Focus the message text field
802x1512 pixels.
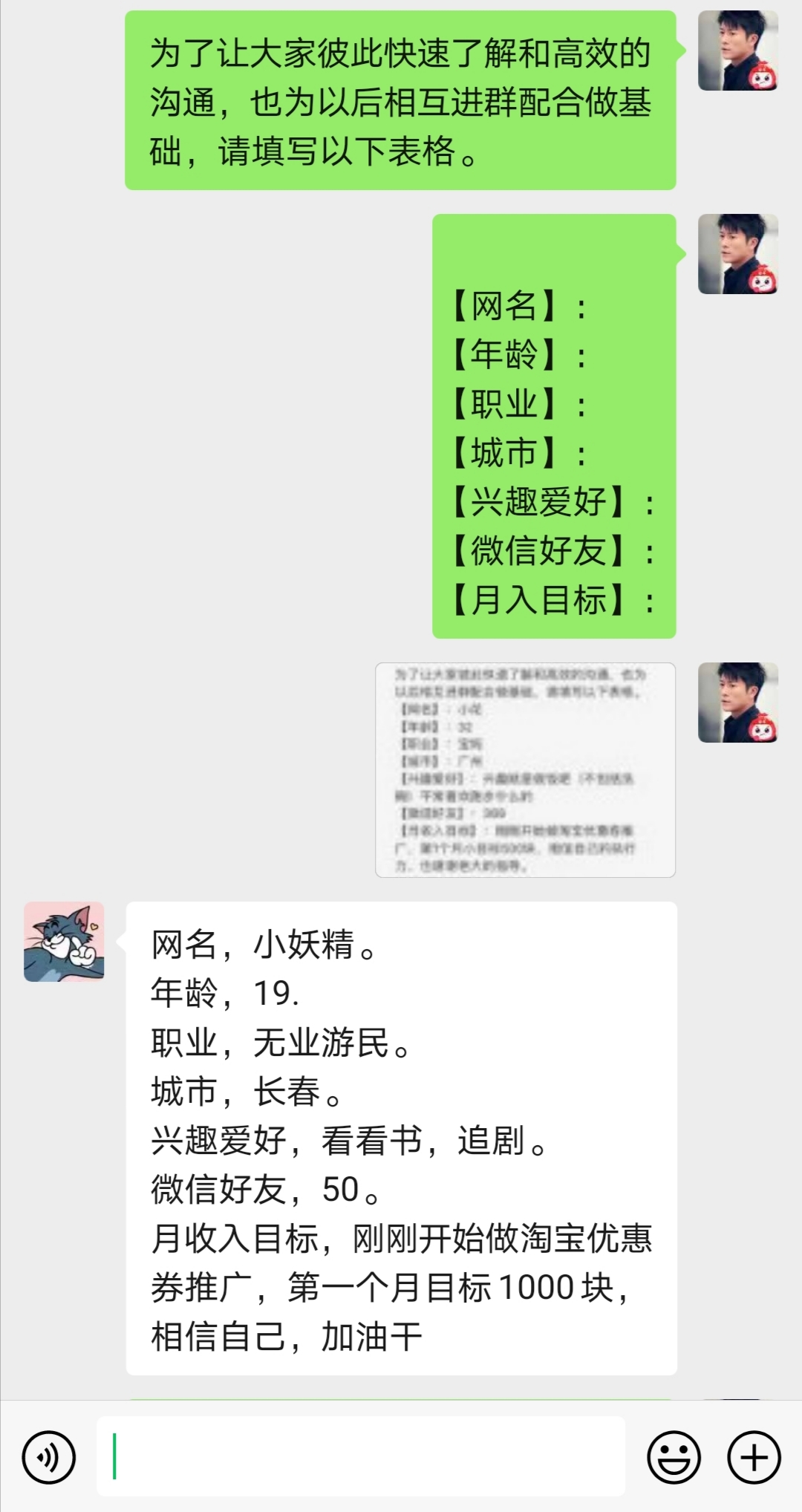point(361,1456)
